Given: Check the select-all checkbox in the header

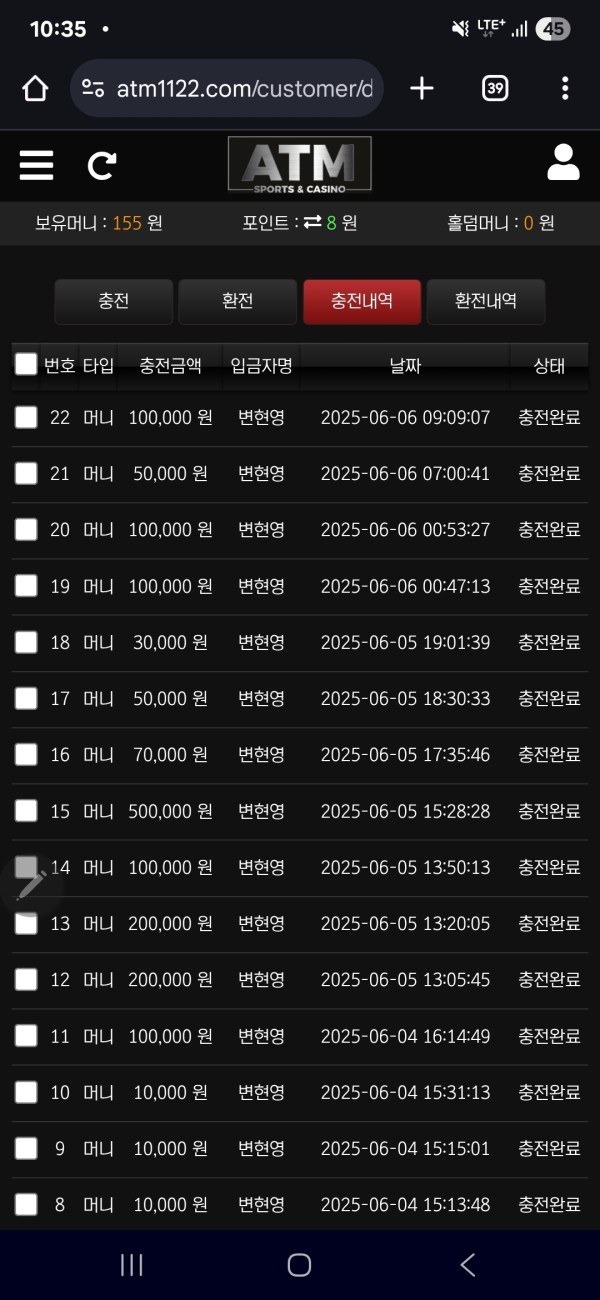Looking at the screenshot, I should (x=26, y=364).
